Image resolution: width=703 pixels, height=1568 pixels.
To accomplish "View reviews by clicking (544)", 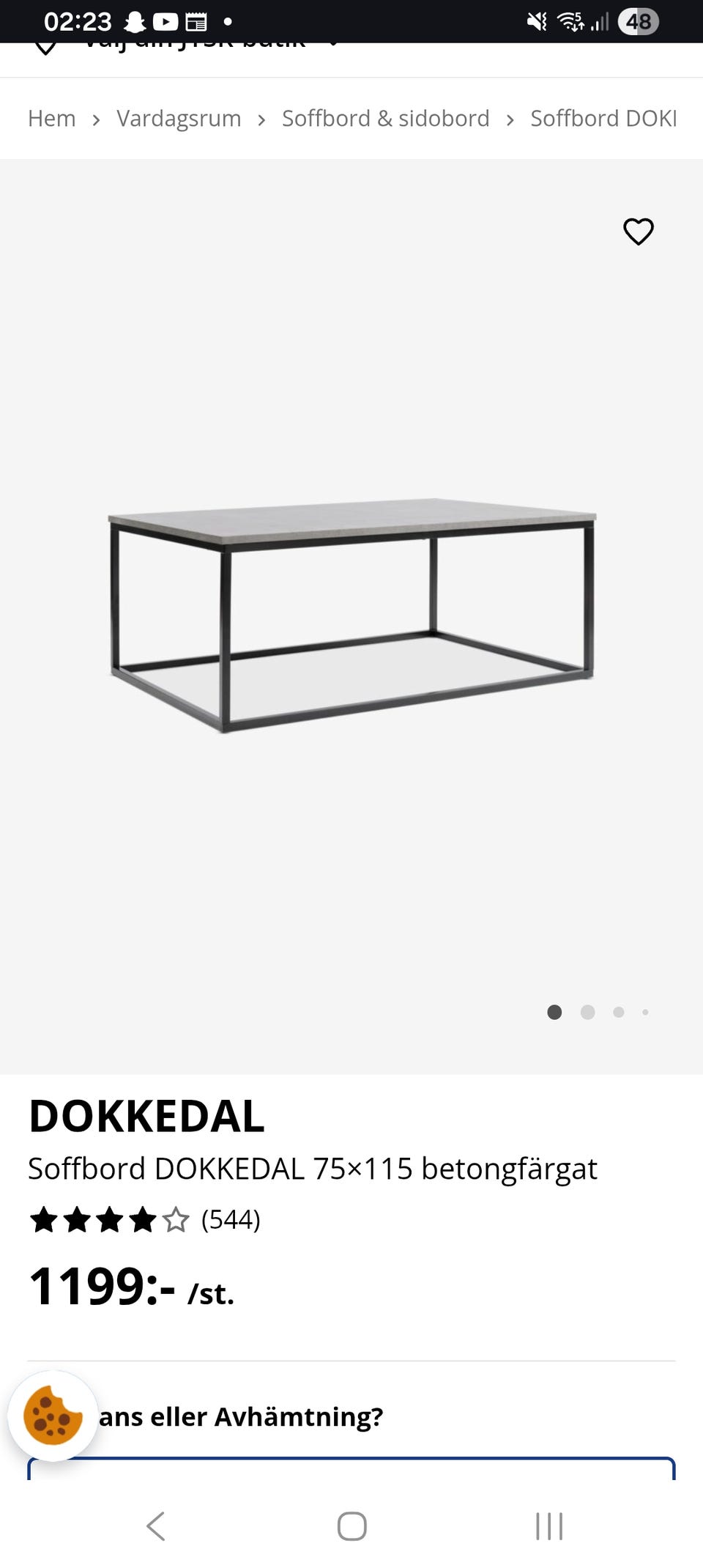I will coord(230,1221).
